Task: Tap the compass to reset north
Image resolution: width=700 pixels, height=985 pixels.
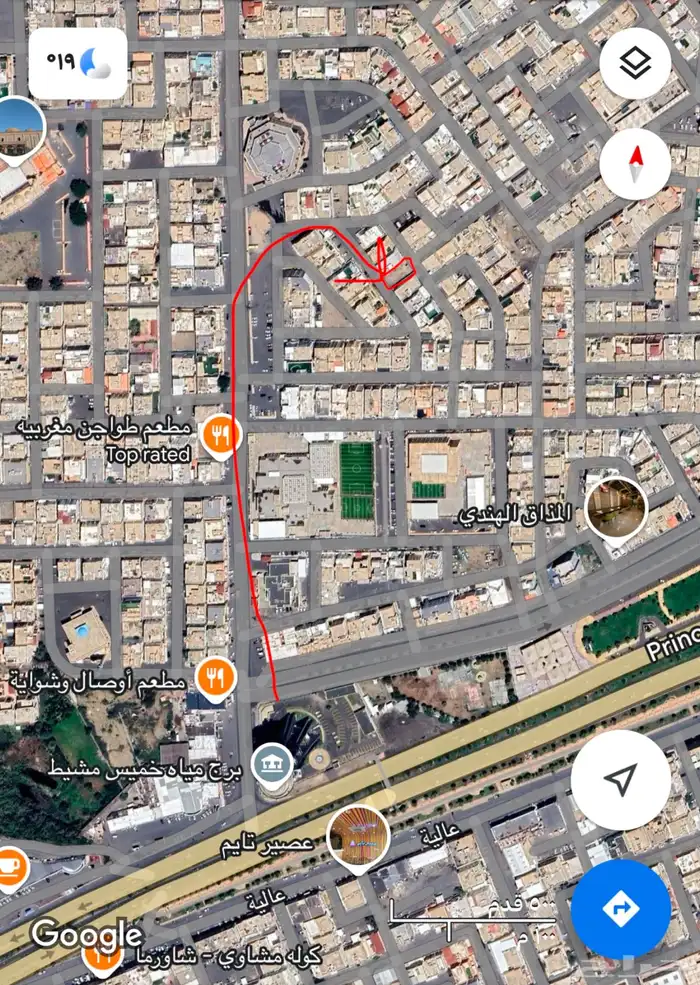Action: [x=635, y=163]
